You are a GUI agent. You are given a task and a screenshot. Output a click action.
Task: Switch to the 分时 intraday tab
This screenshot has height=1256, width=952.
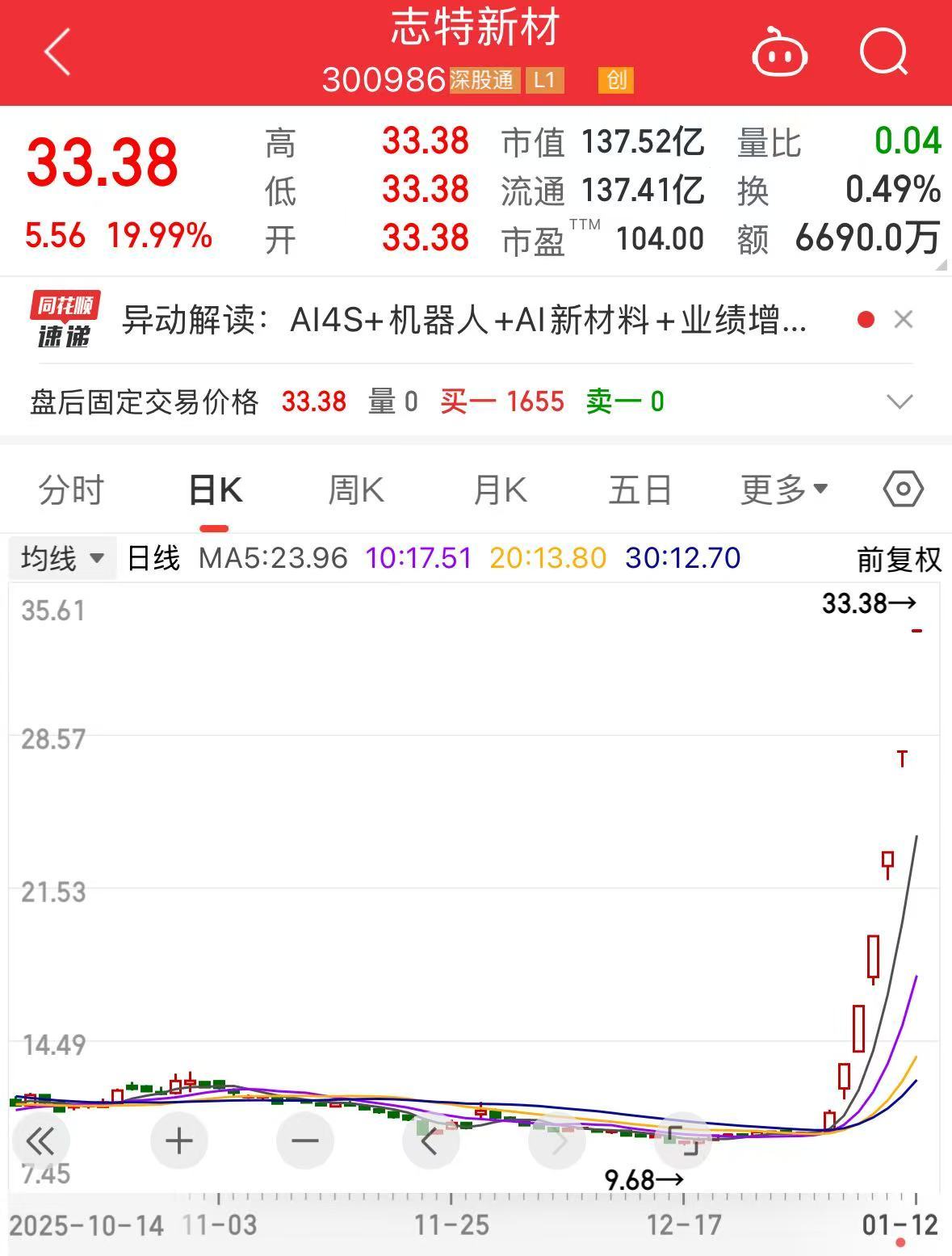[x=72, y=489]
